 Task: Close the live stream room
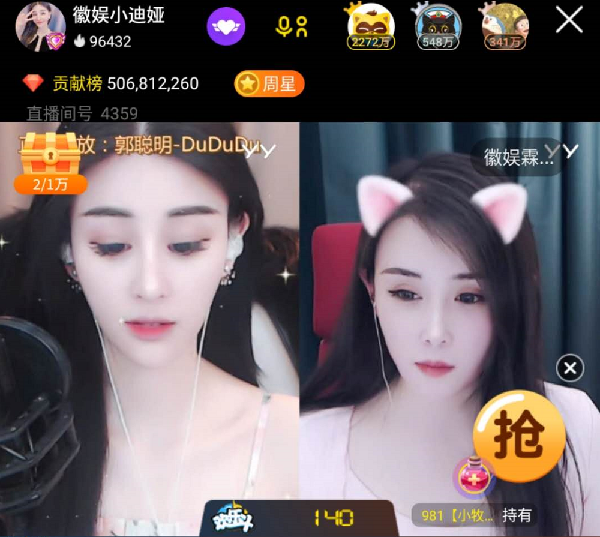(569, 20)
